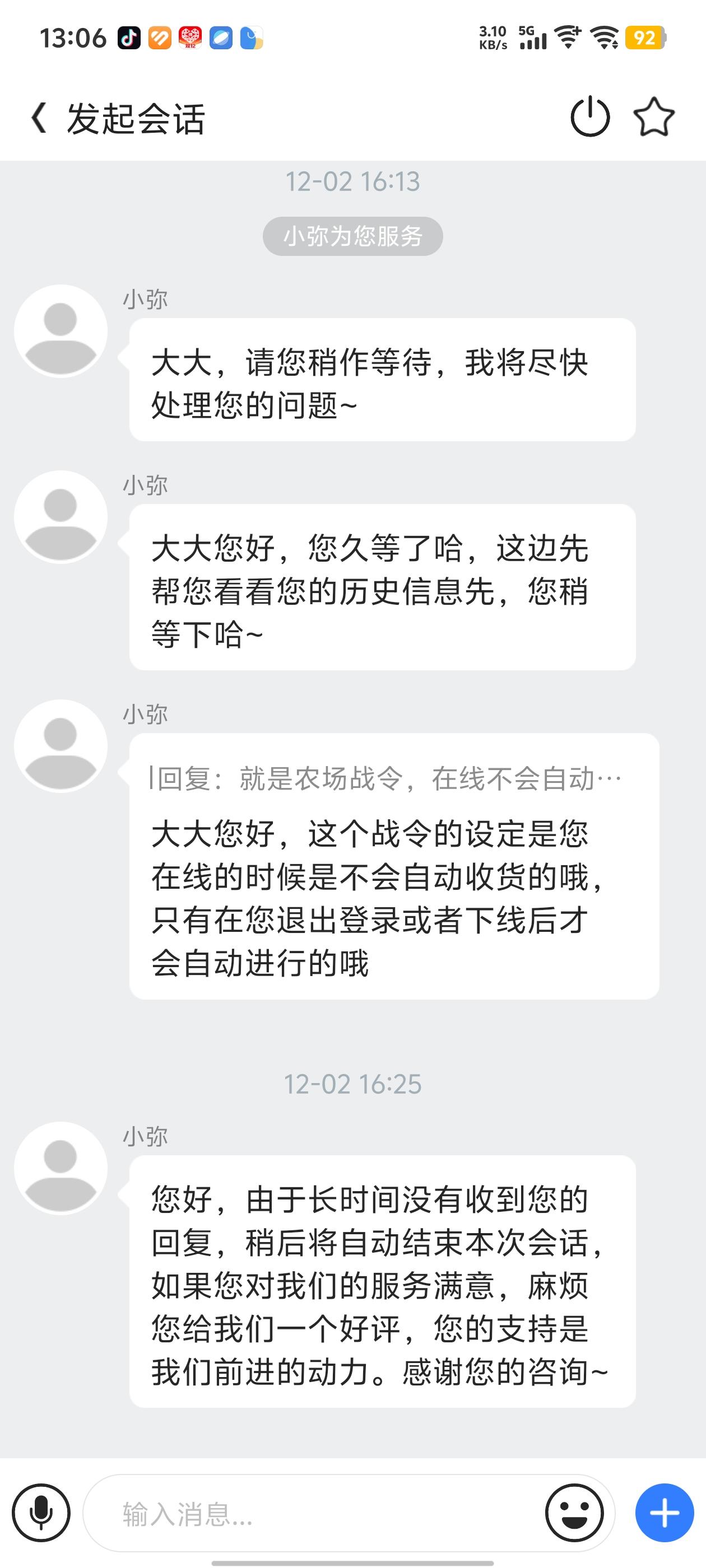Tap the star icon to rate service
The image size is (706, 1568).
pyautogui.click(x=654, y=116)
